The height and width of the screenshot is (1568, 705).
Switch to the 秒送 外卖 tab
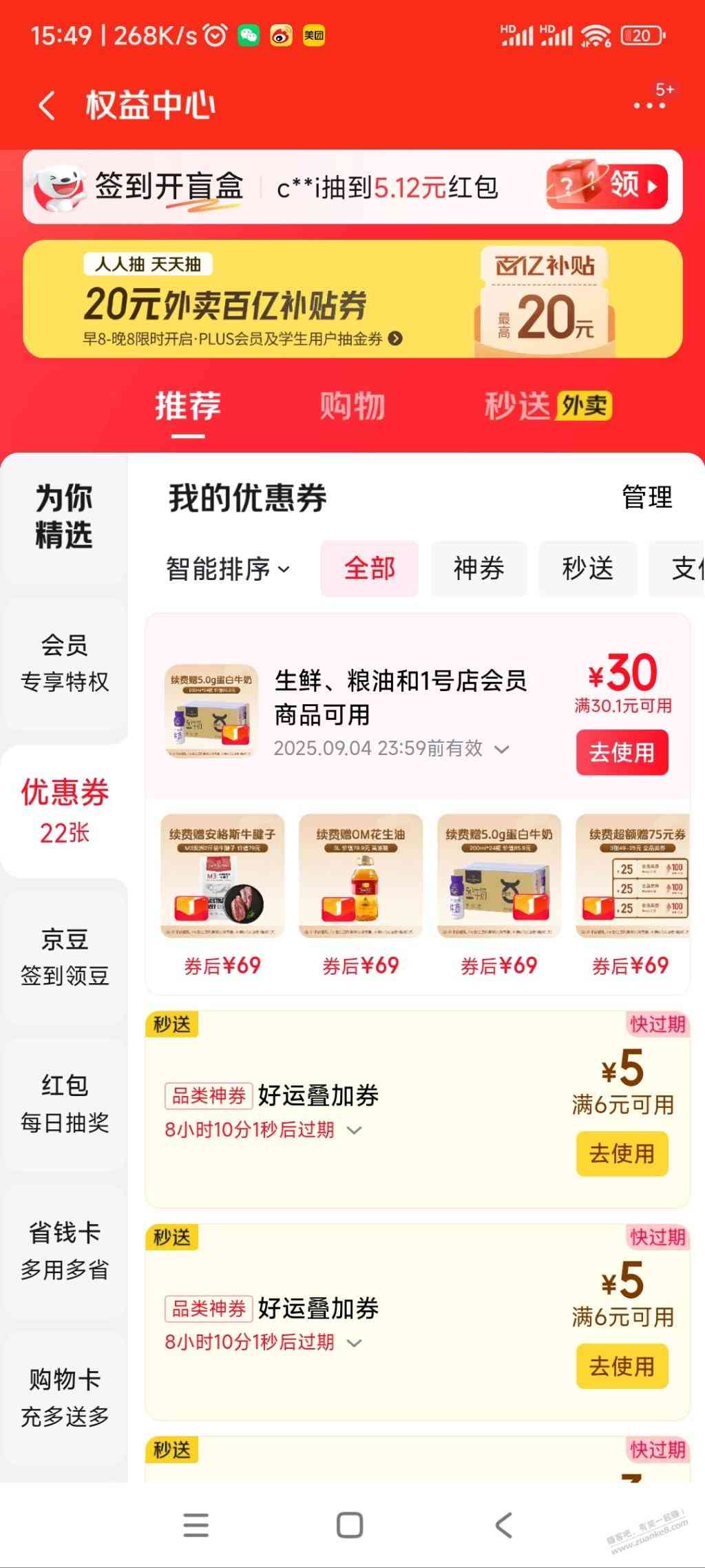(547, 406)
